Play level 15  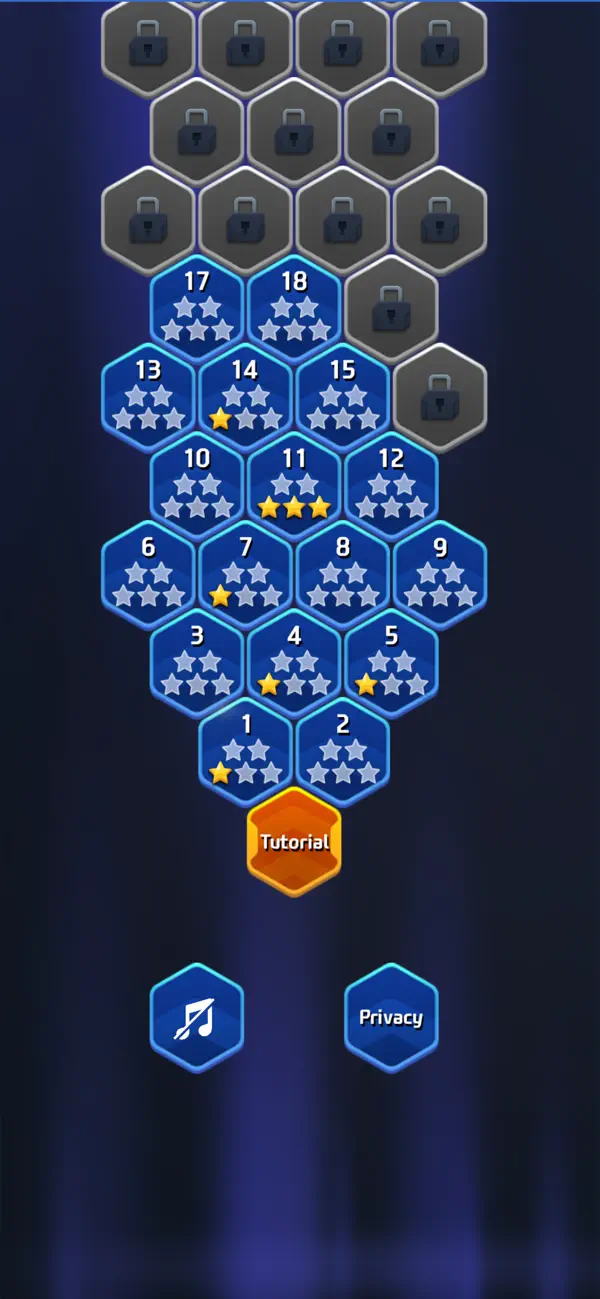click(343, 398)
